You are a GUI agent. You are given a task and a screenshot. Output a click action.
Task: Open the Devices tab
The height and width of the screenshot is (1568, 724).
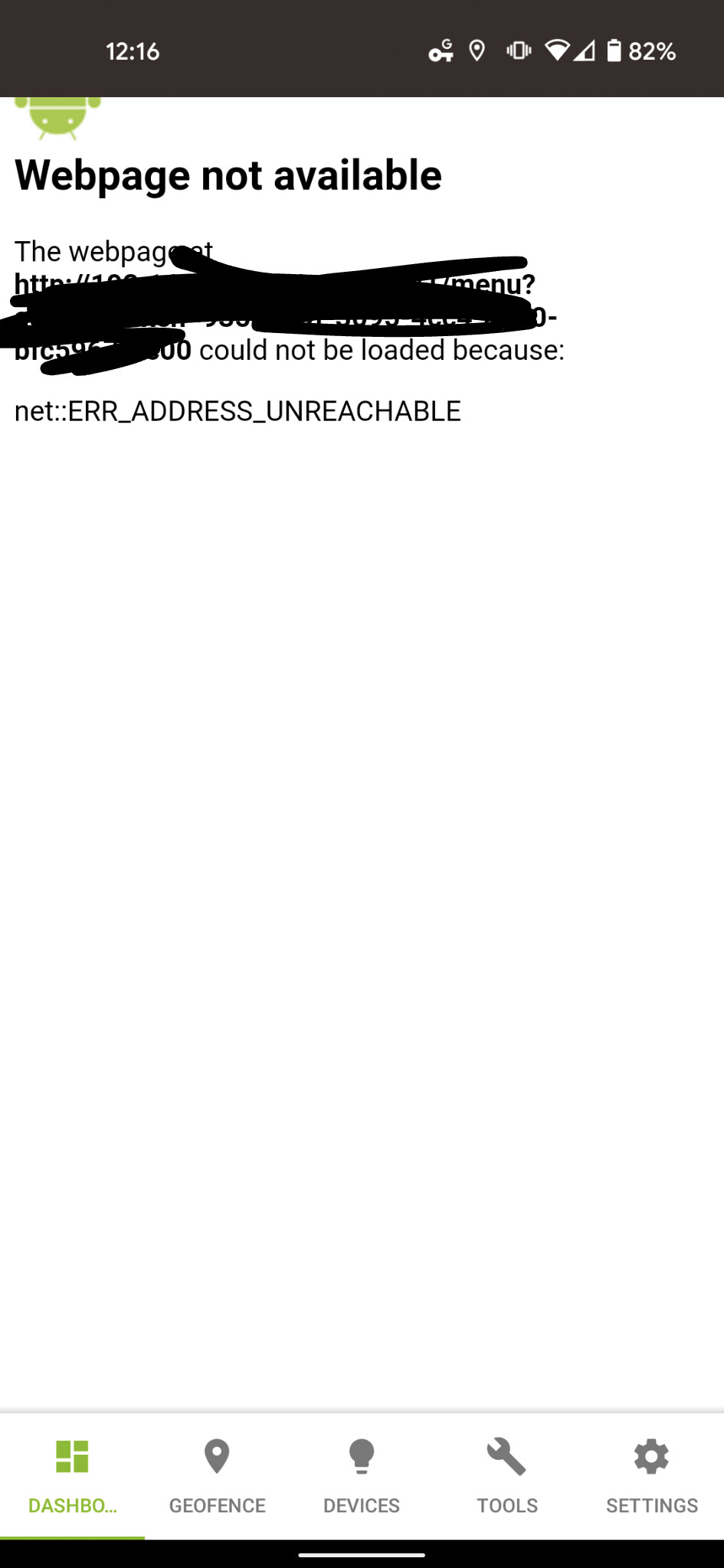[362, 1476]
